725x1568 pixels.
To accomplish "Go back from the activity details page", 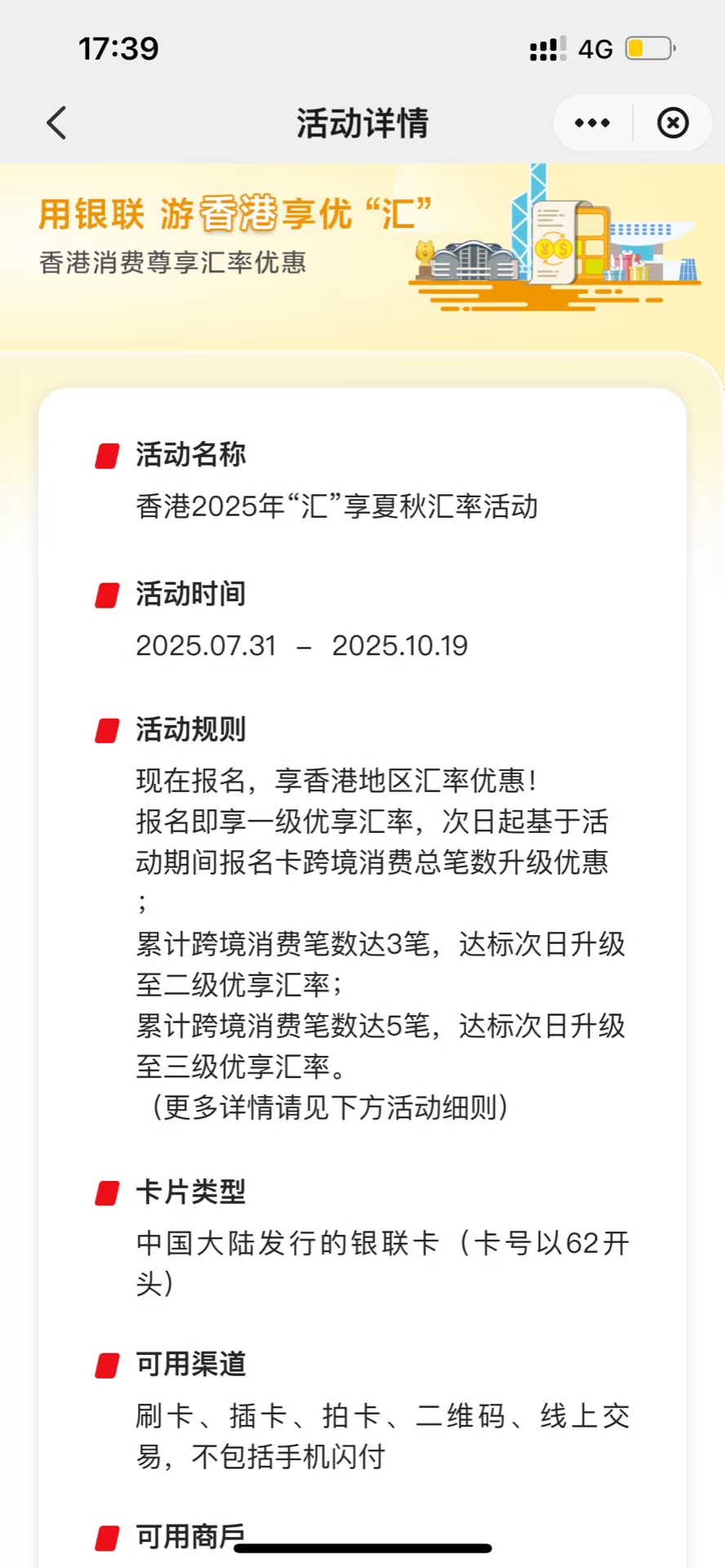I will pyautogui.click(x=56, y=123).
